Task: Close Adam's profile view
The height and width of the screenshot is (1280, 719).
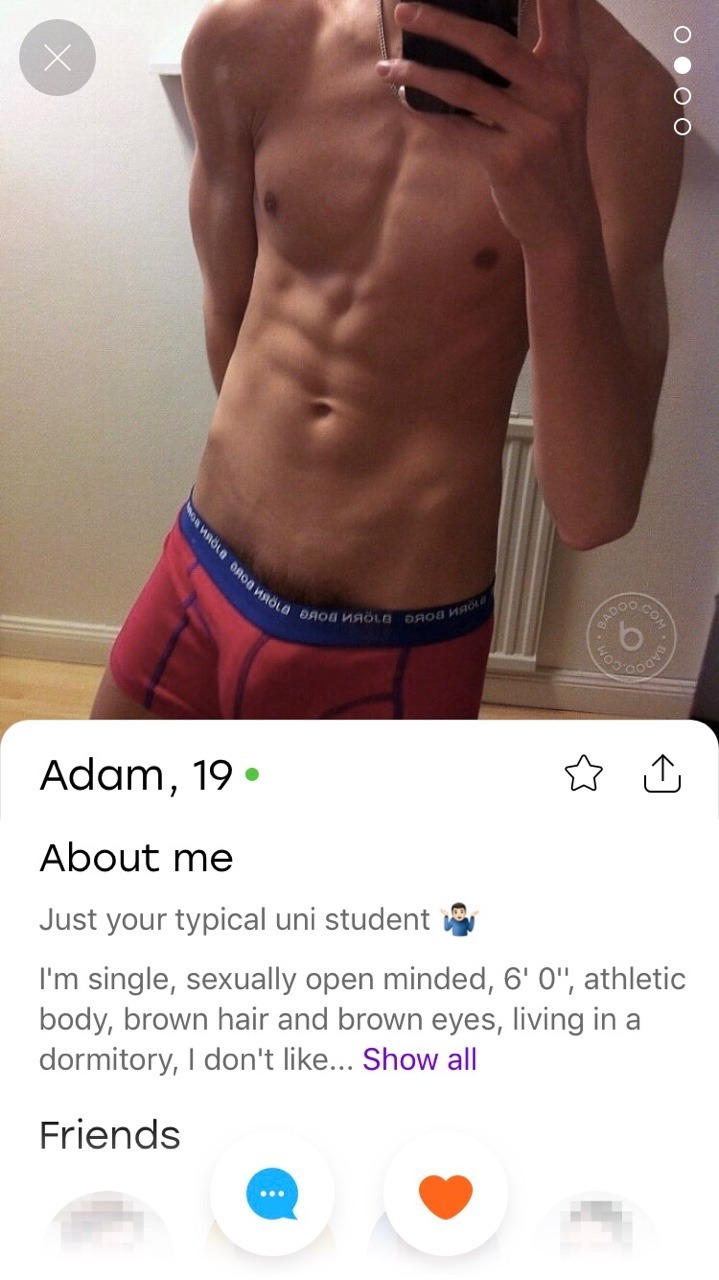Action: click(x=57, y=58)
